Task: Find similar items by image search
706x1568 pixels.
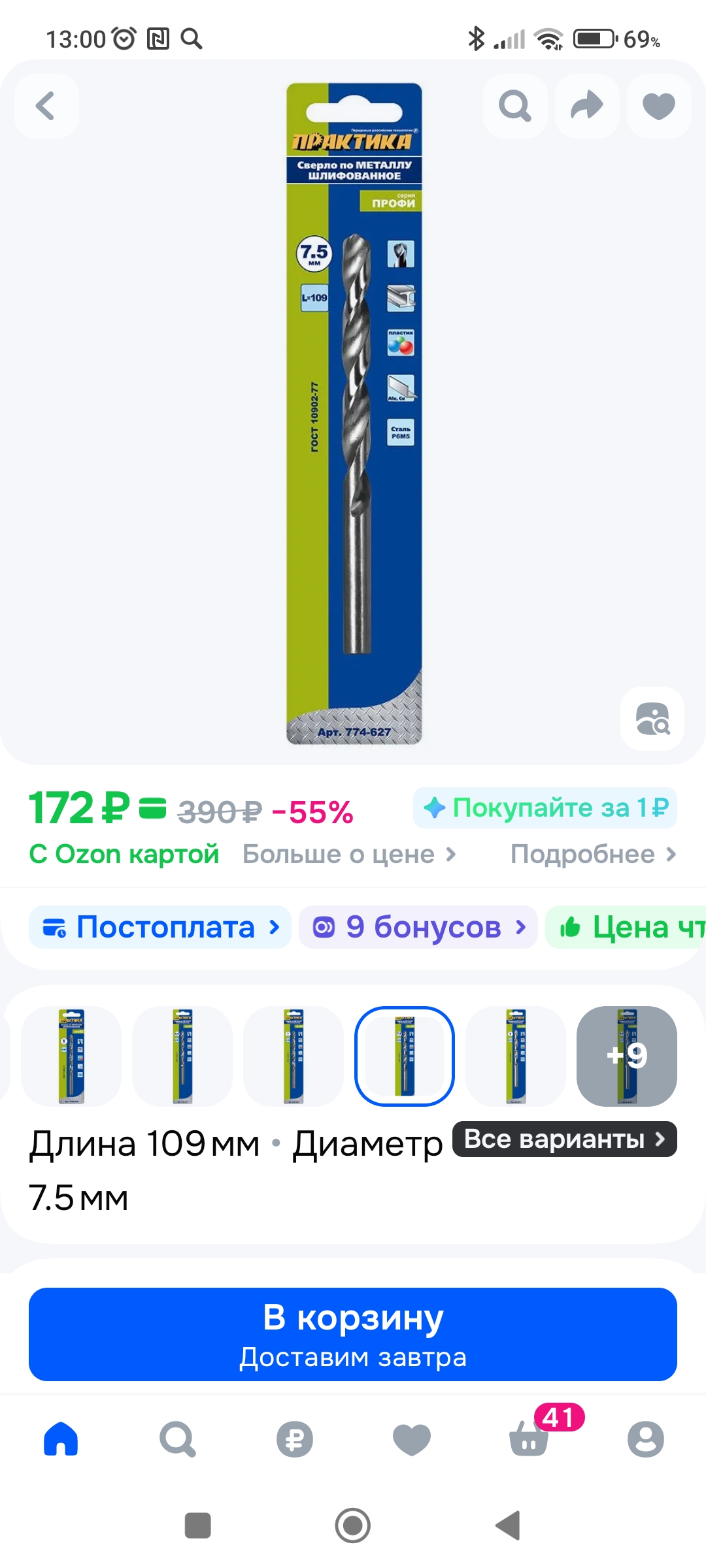Action: (x=652, y=719)
